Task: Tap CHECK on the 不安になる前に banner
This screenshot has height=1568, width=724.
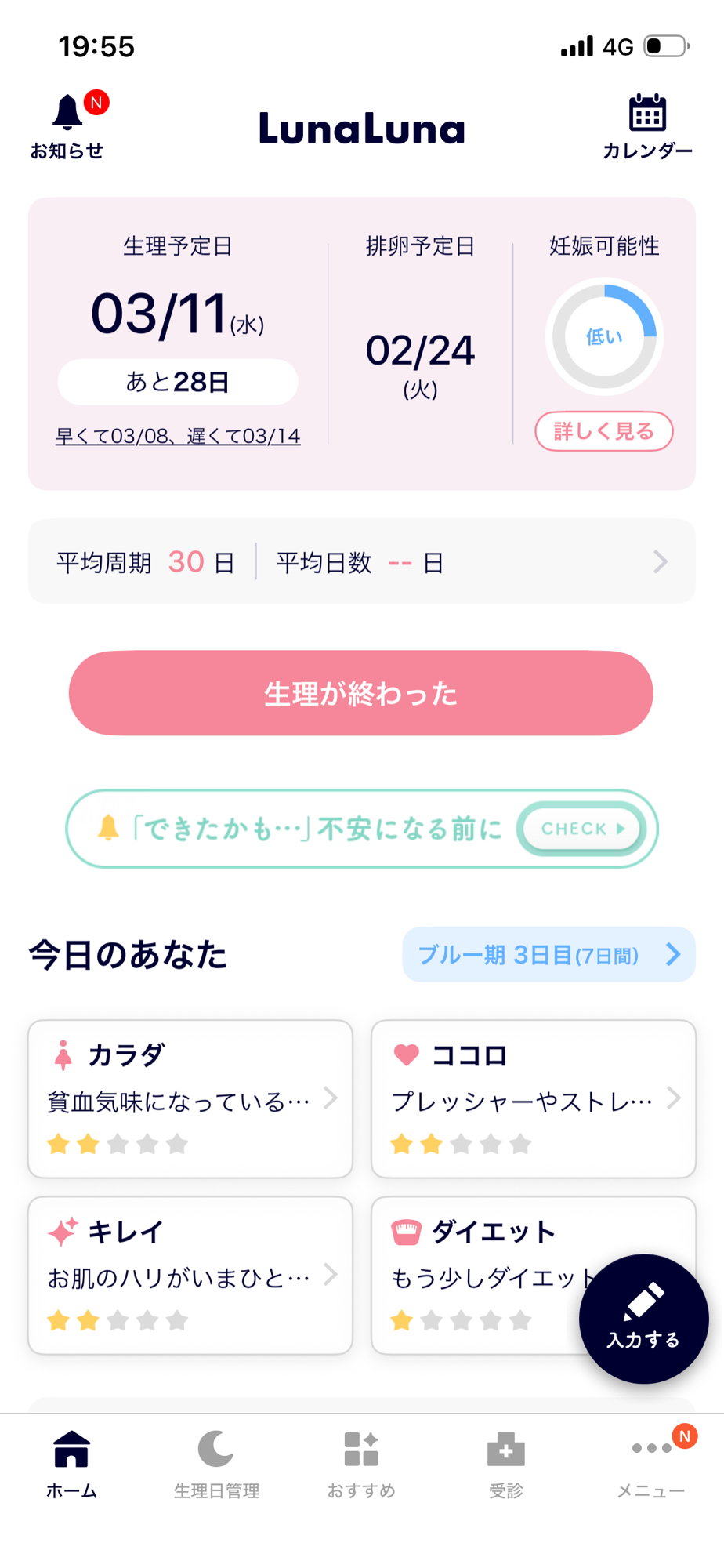Action: [582, 829]
